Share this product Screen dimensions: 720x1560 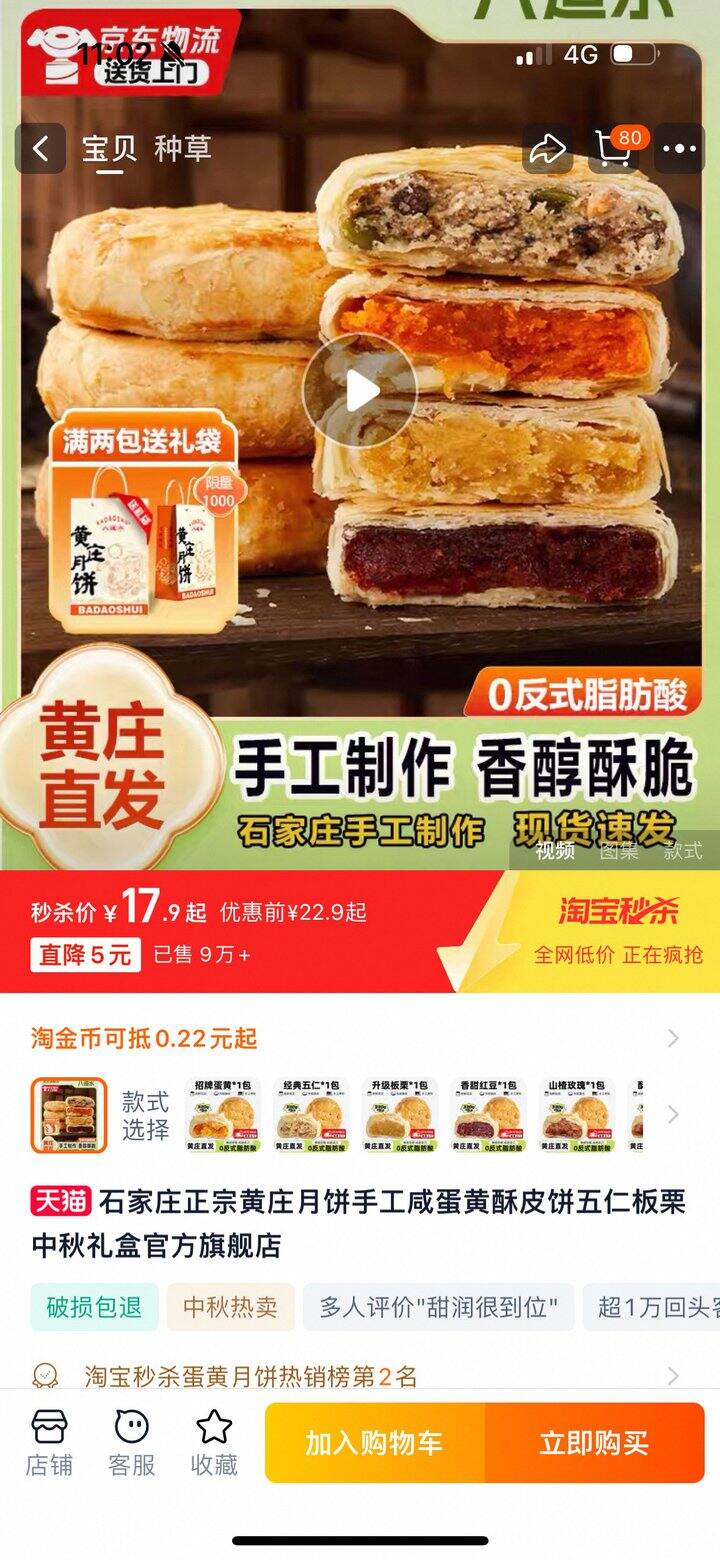click(x=548, y=150)
